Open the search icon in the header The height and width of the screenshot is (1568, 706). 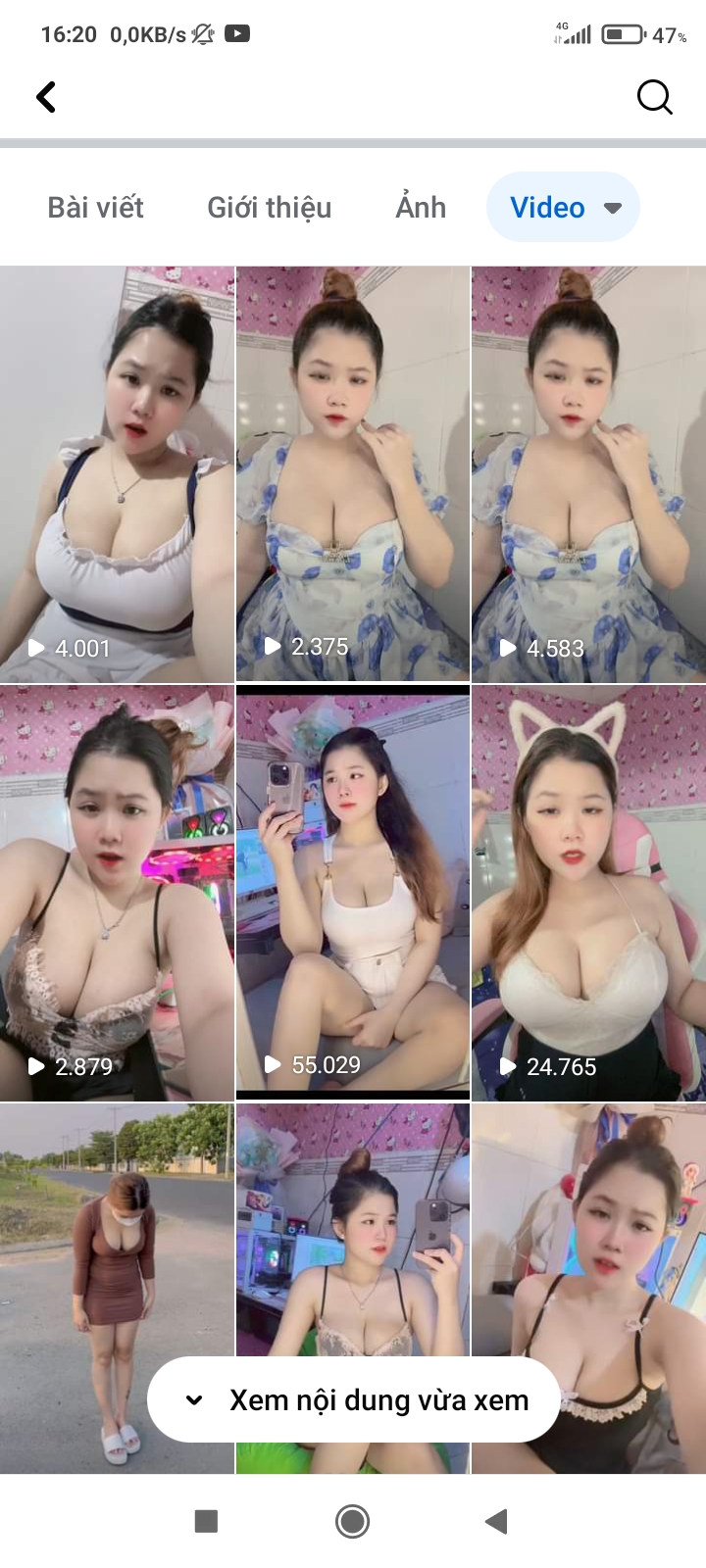click(654, 97)
